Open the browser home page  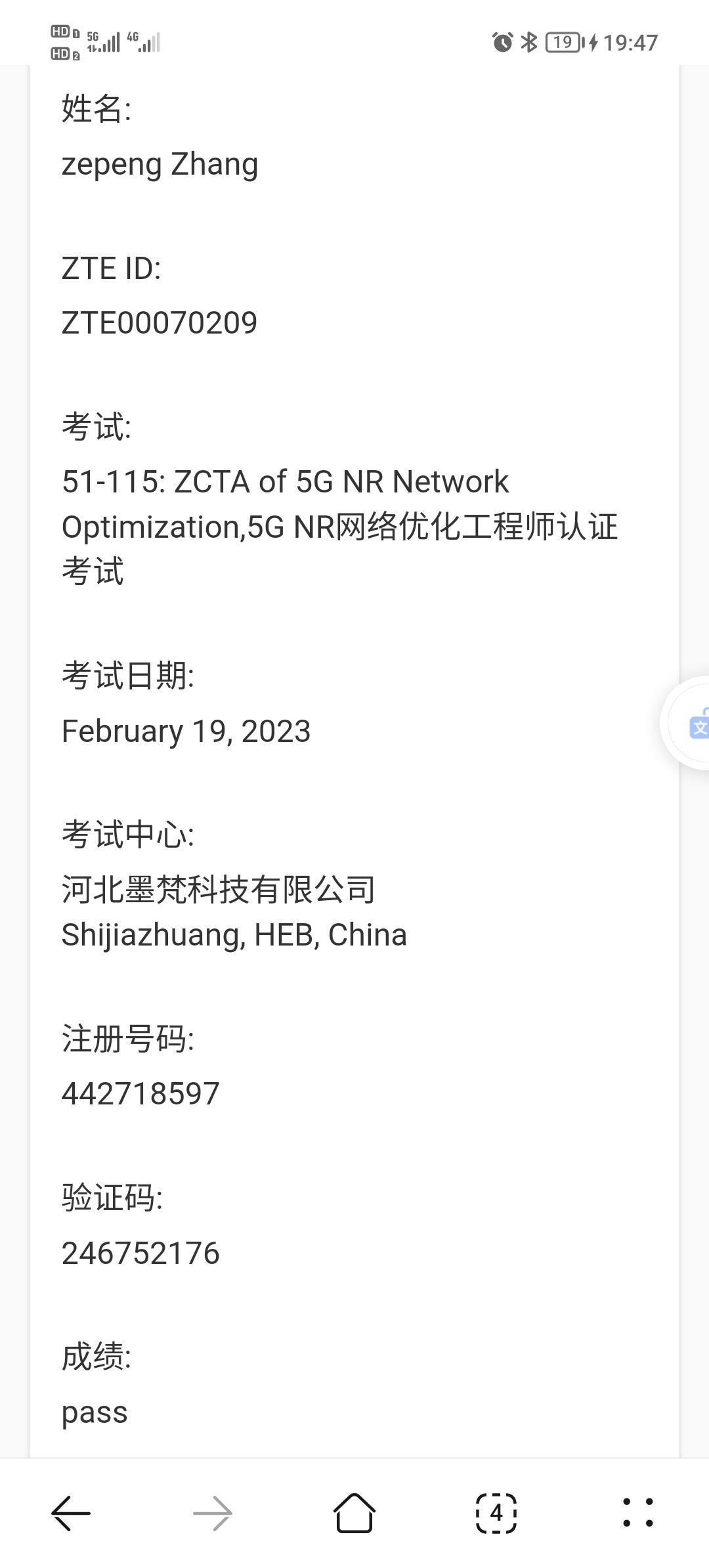[x=354, y=1513]
